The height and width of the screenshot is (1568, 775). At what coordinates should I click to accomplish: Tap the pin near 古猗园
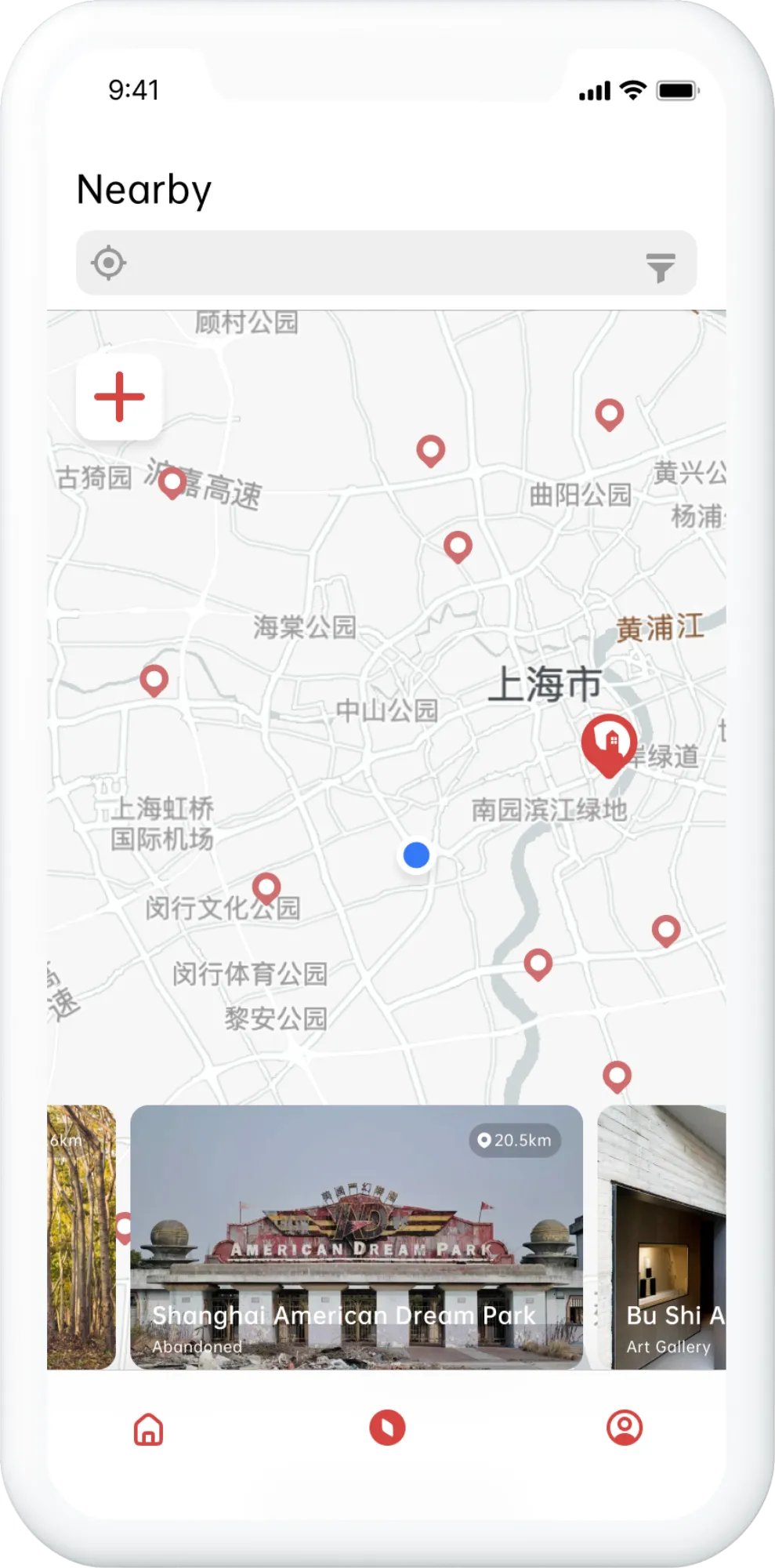(x=172, y=483)
